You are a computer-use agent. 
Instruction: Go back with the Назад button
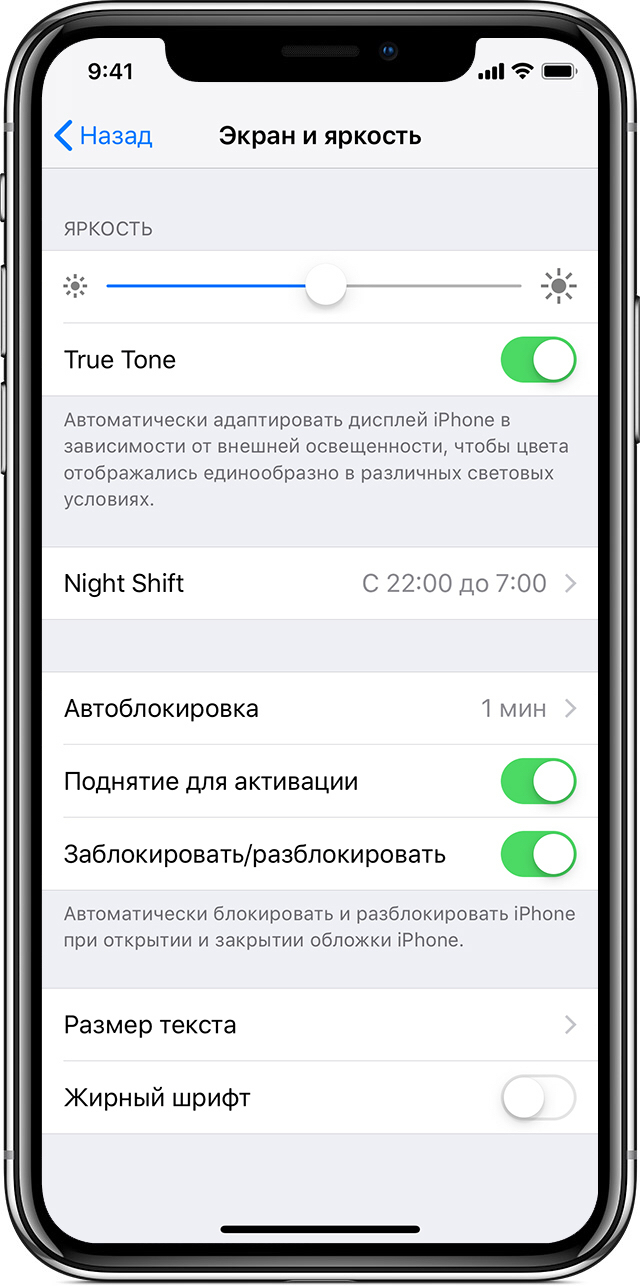tap(103, 136)
